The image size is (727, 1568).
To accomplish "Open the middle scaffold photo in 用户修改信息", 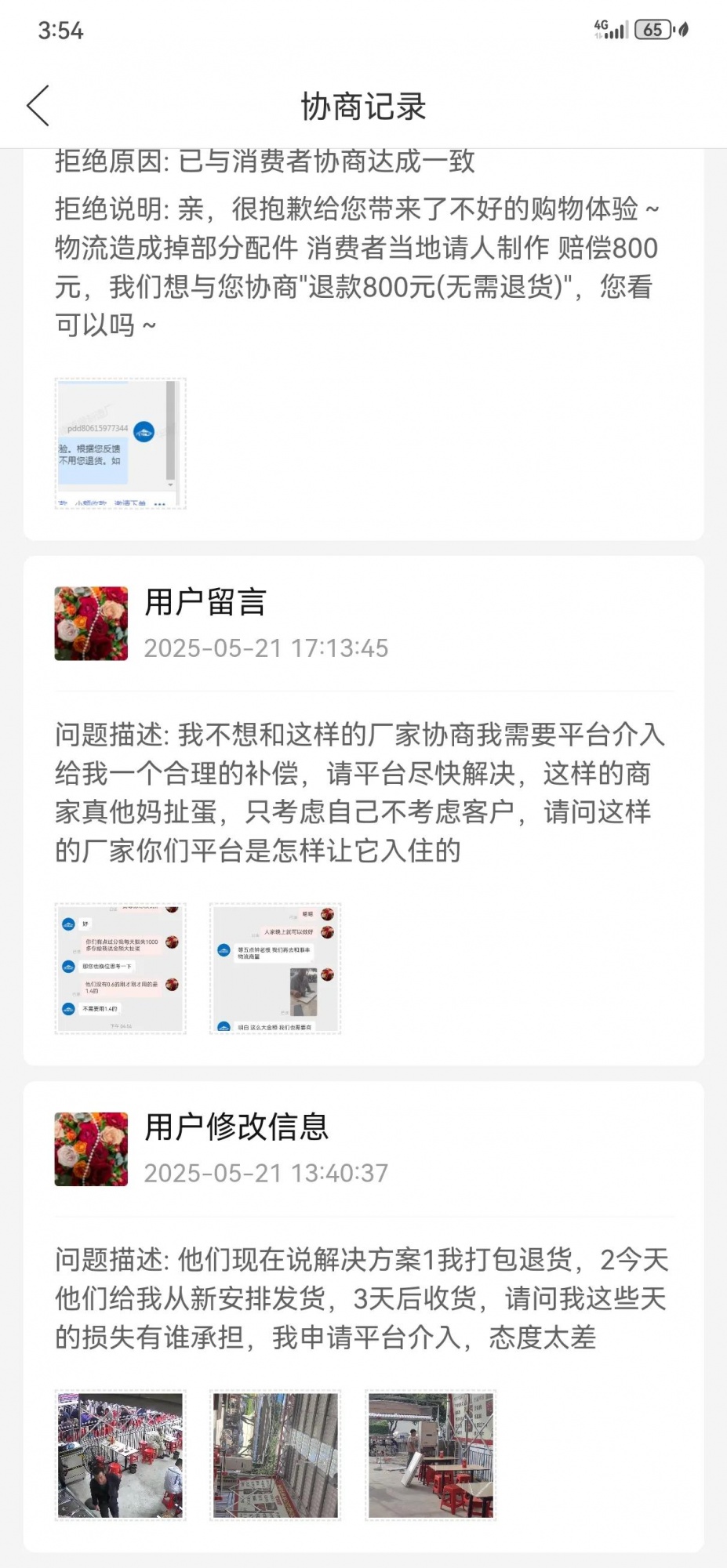I will [x=275, y=1455].
